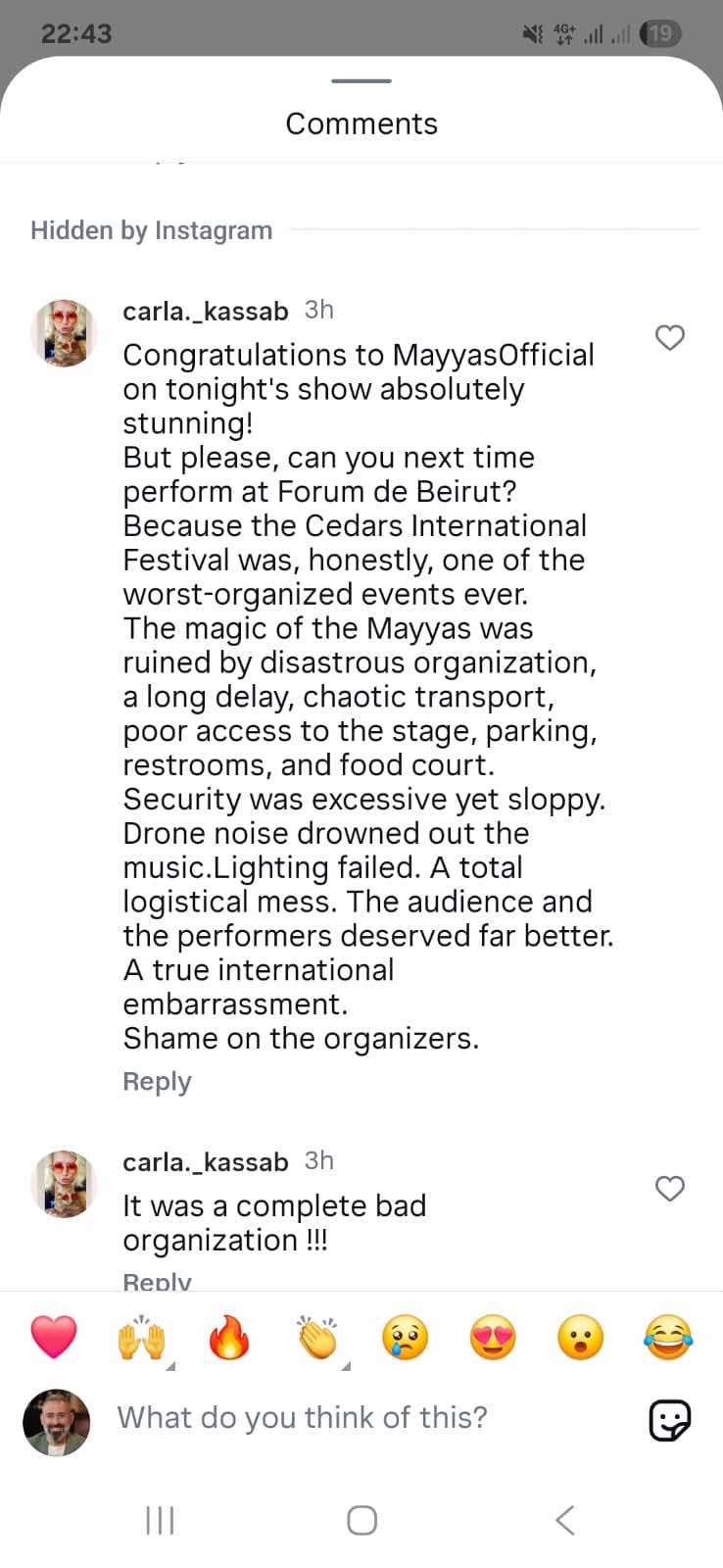
Task: Insert the crying face emoji
Action: [x=405, y=1338]
